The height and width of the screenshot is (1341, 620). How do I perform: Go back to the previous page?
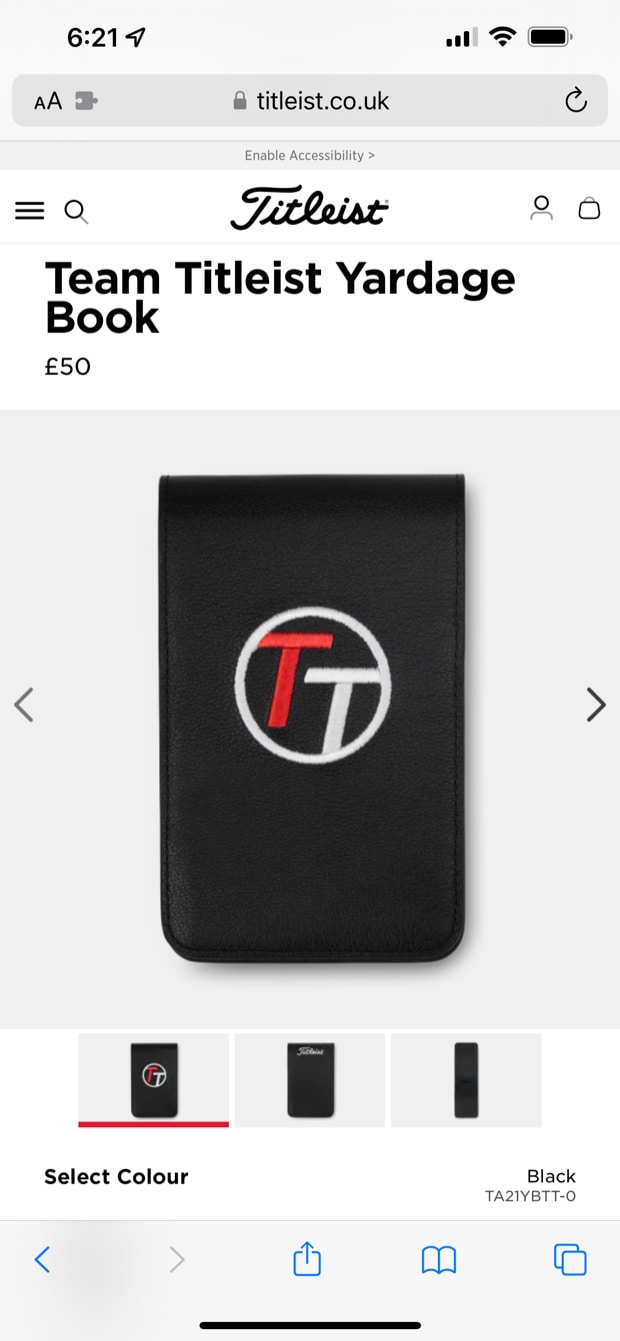tap(42, 1259)
